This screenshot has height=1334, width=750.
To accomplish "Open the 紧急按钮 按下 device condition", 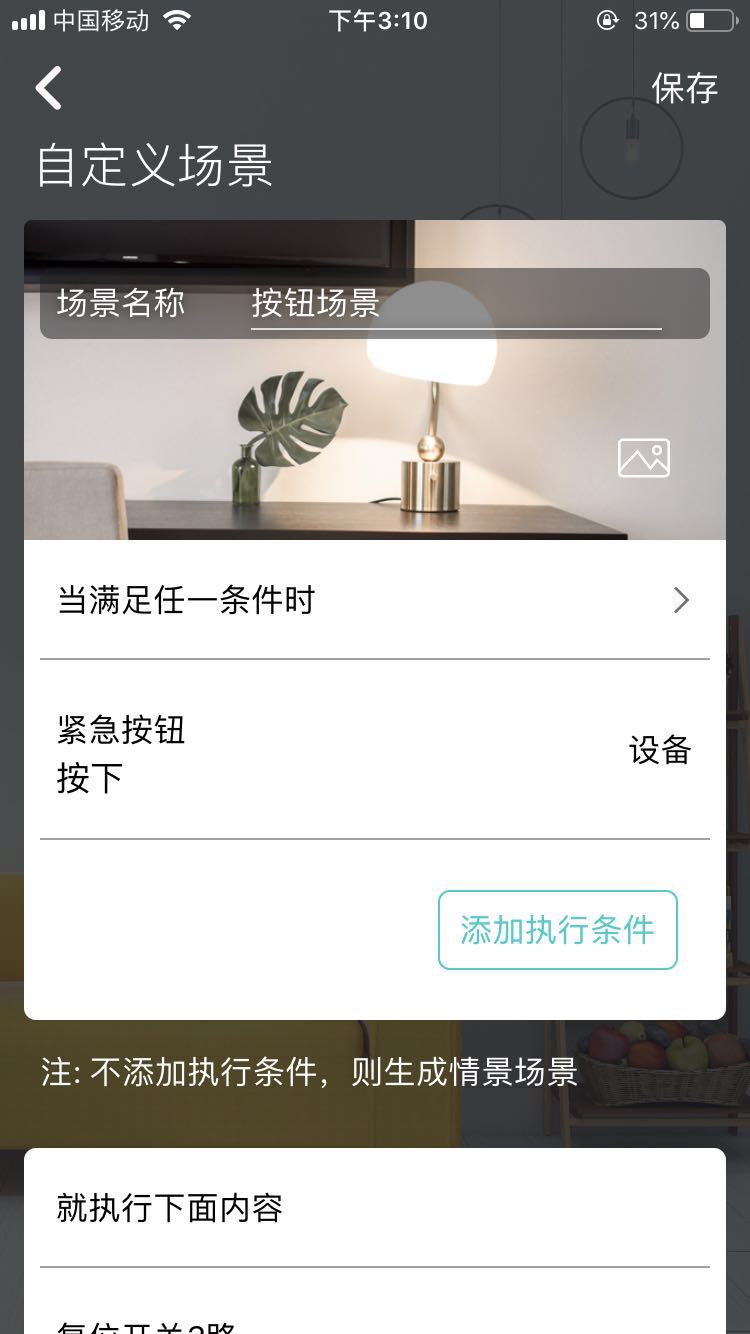I will (x=374, y=750).
